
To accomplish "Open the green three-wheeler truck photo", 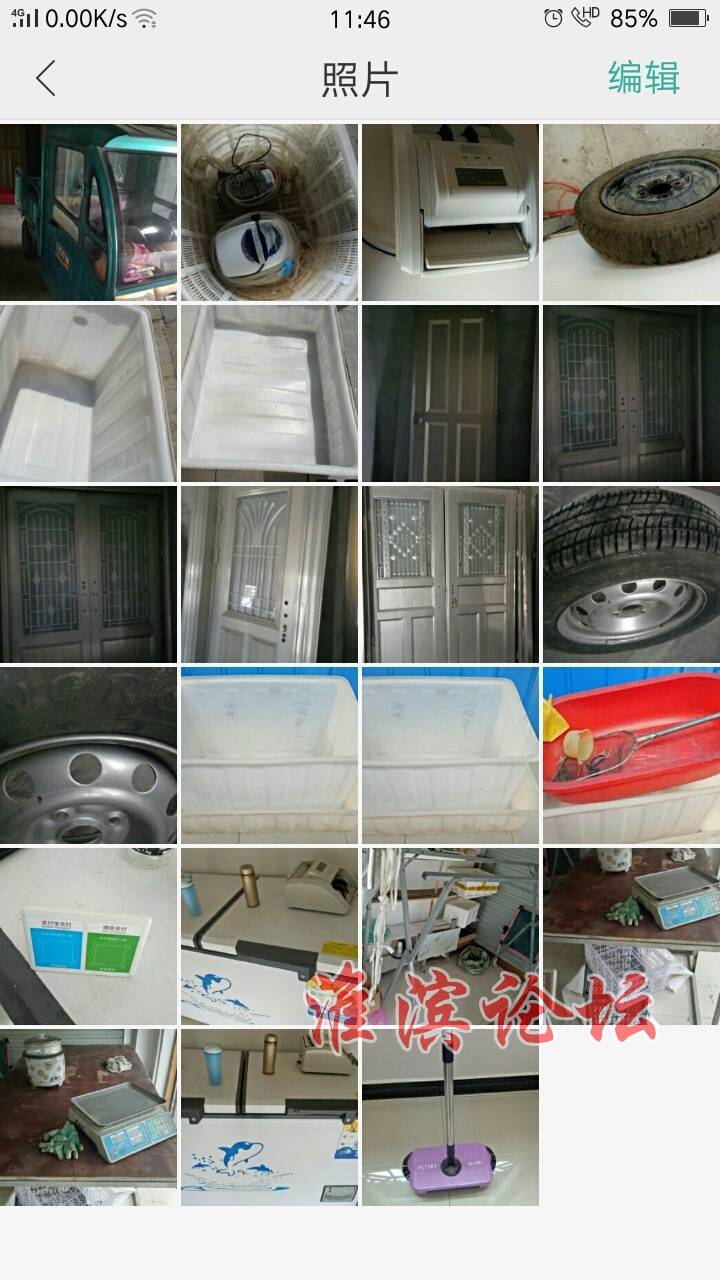I will (x=88, y=212).
